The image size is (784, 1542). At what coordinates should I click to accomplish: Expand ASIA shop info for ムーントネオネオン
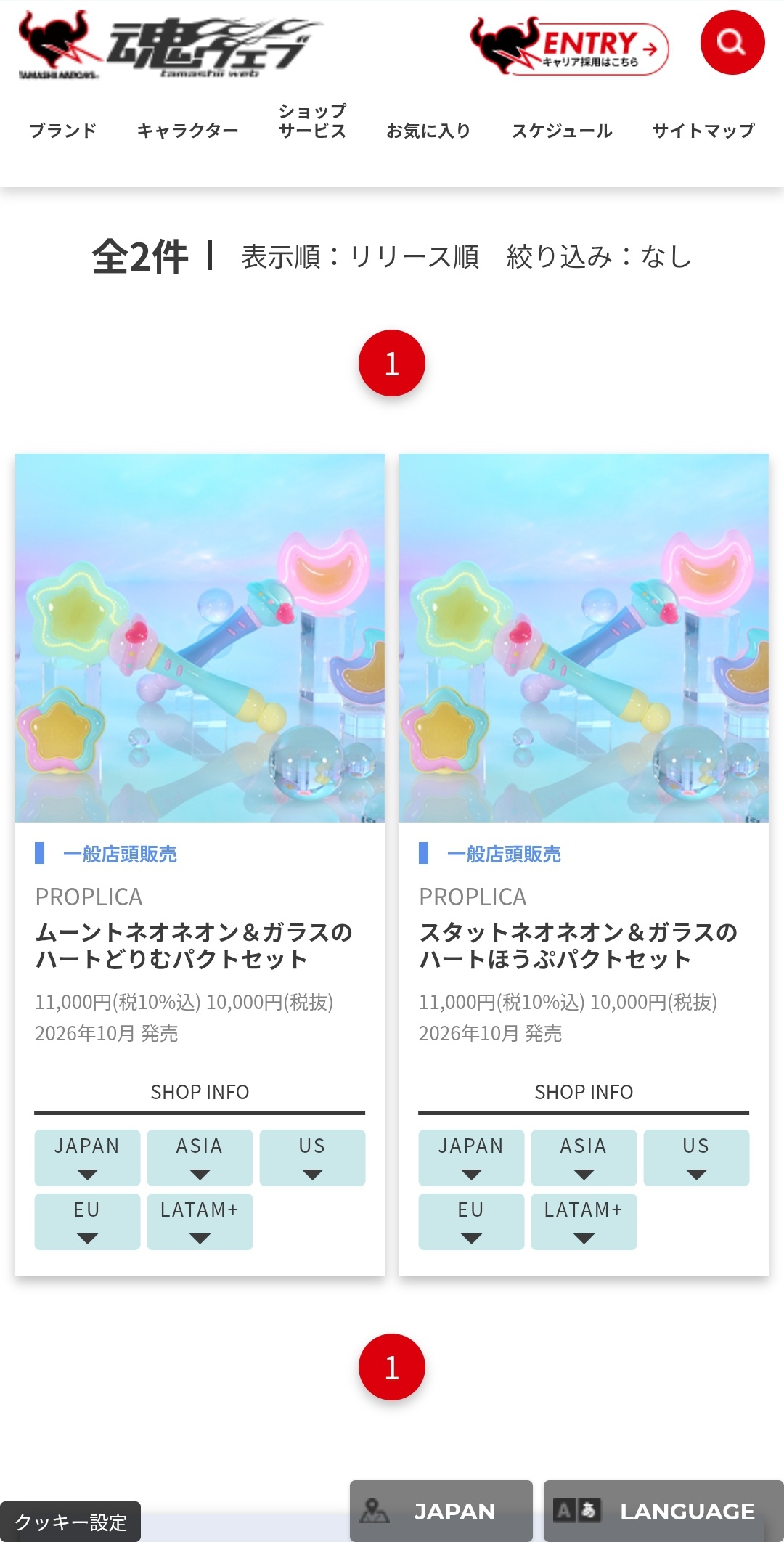click(200, 1157)
